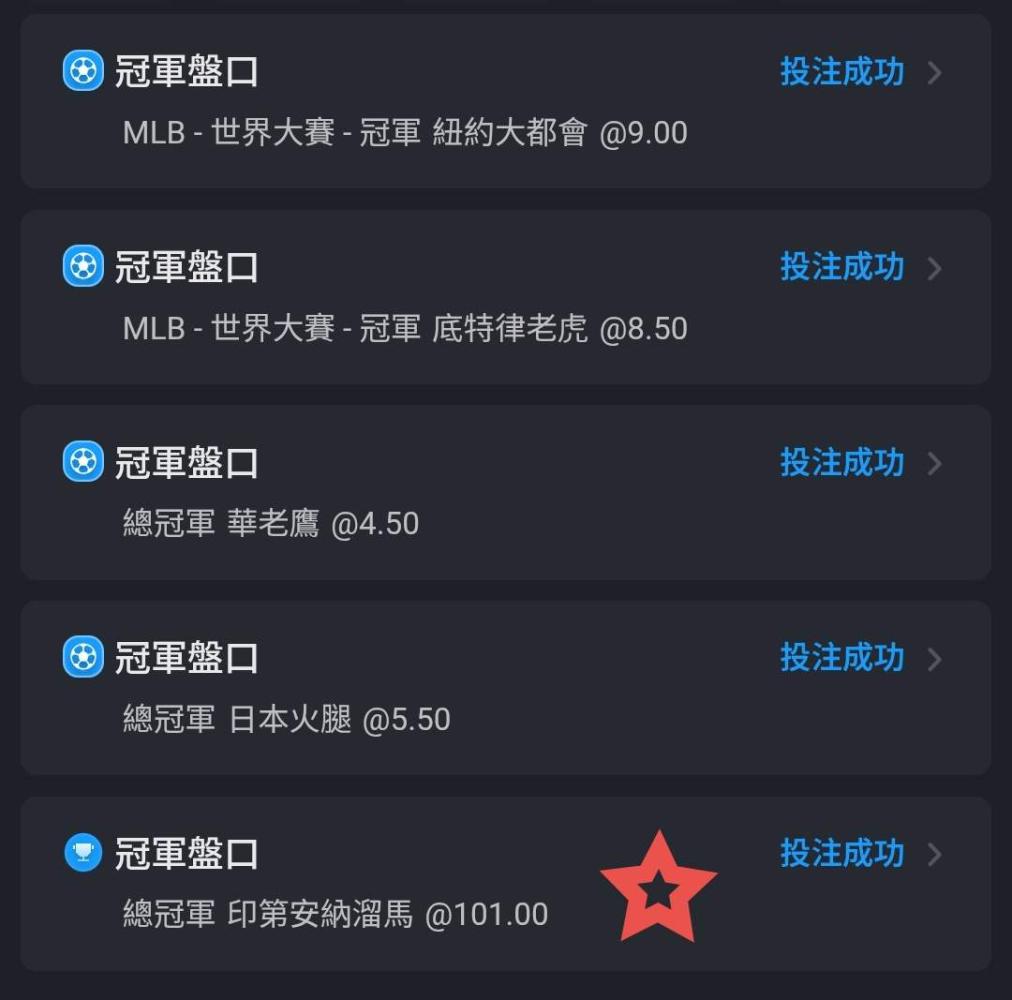The width and height of the screenshot is (1012, 1000).
Task: Open the 紐約大都會 @9.00 bet record
Action: pos(505,101)
